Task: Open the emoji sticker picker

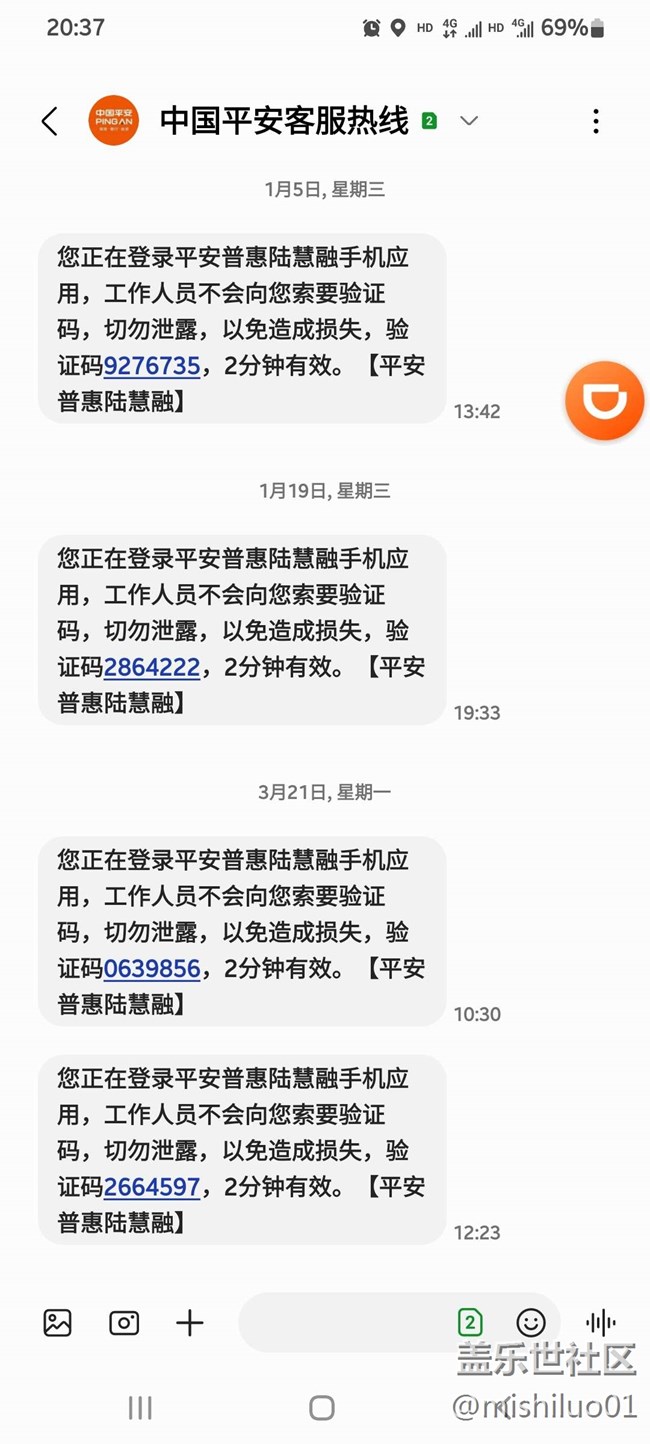Action: (531, 1323)
